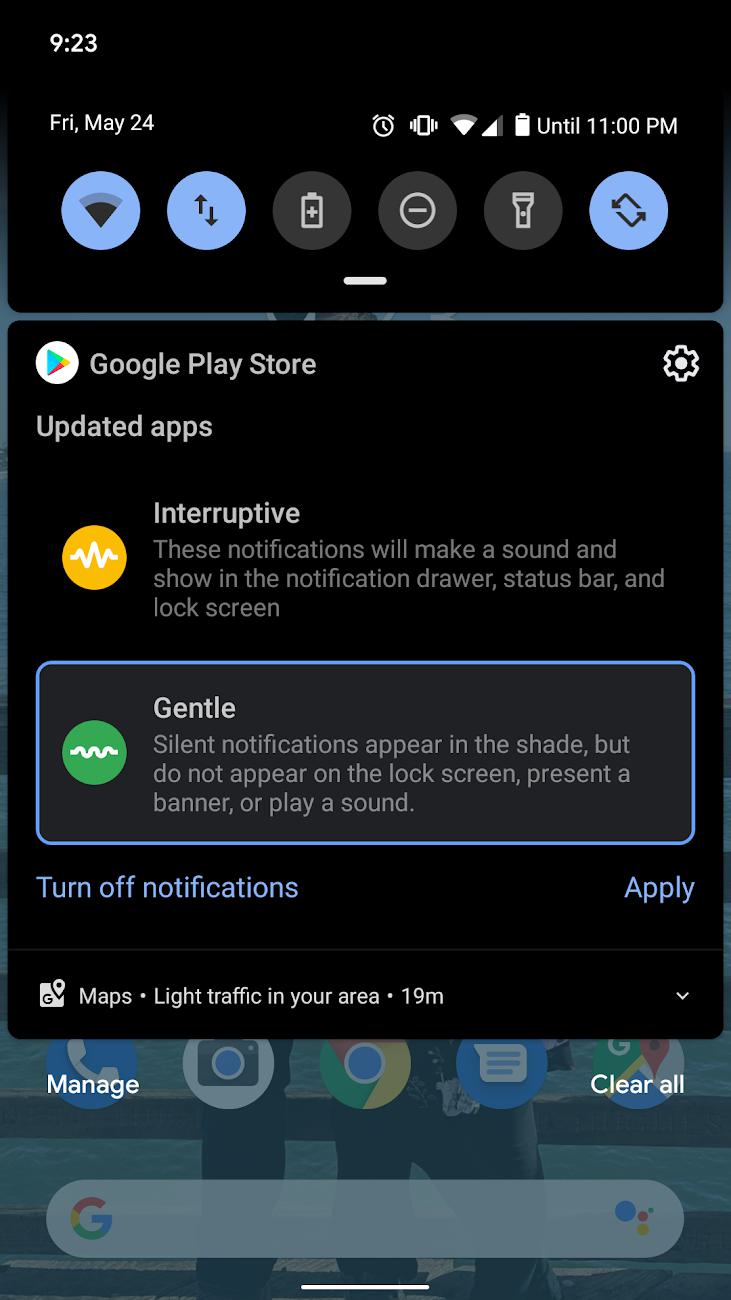Viewport: 731px width, 1300px height.
Task: Expand the quick settings handle
Action: tap(365, 282)
